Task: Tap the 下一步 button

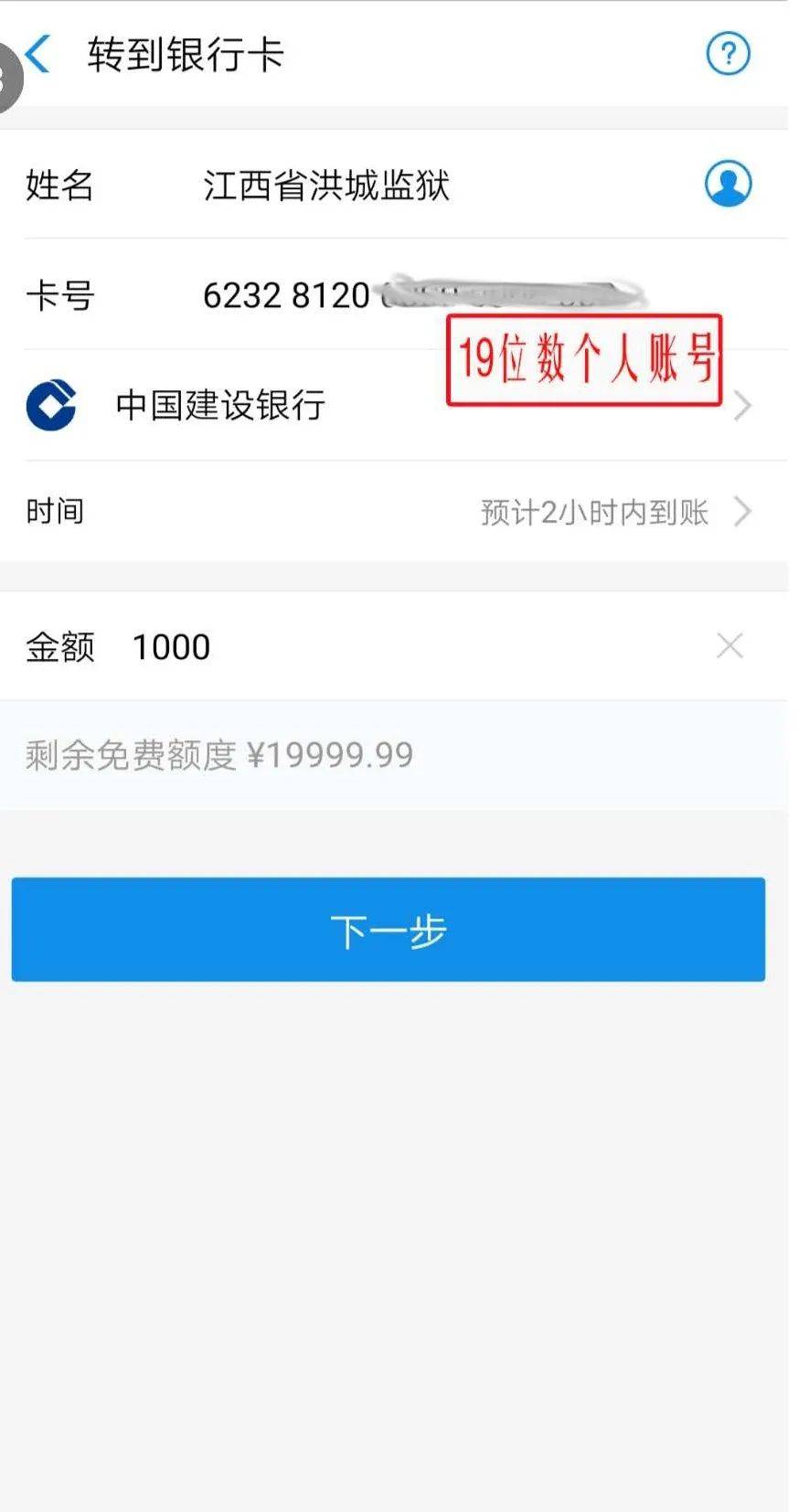Action: pyautogui.click(x=388, y=930)
